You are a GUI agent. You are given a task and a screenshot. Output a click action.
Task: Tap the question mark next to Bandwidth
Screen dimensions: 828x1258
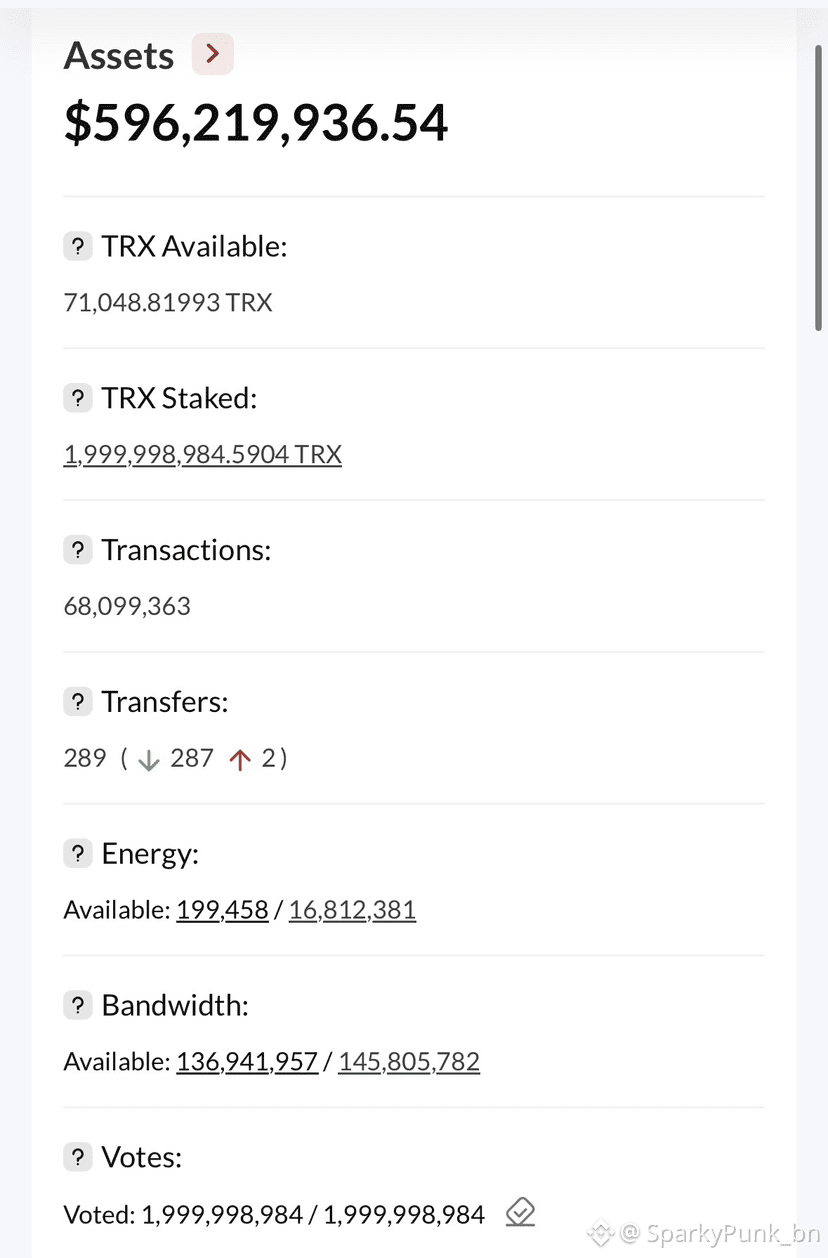pos(78,1006)
